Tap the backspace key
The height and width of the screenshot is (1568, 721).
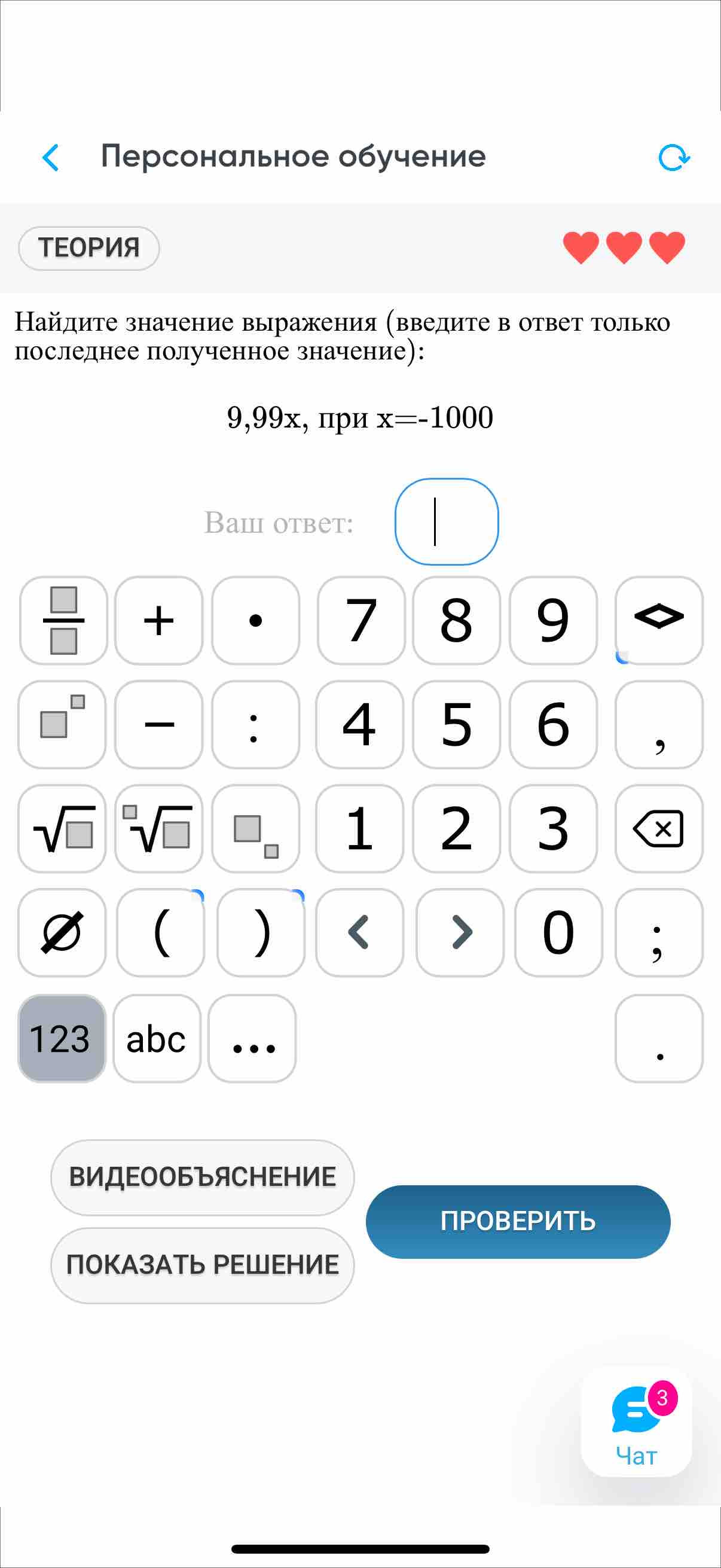pos(659,828)
